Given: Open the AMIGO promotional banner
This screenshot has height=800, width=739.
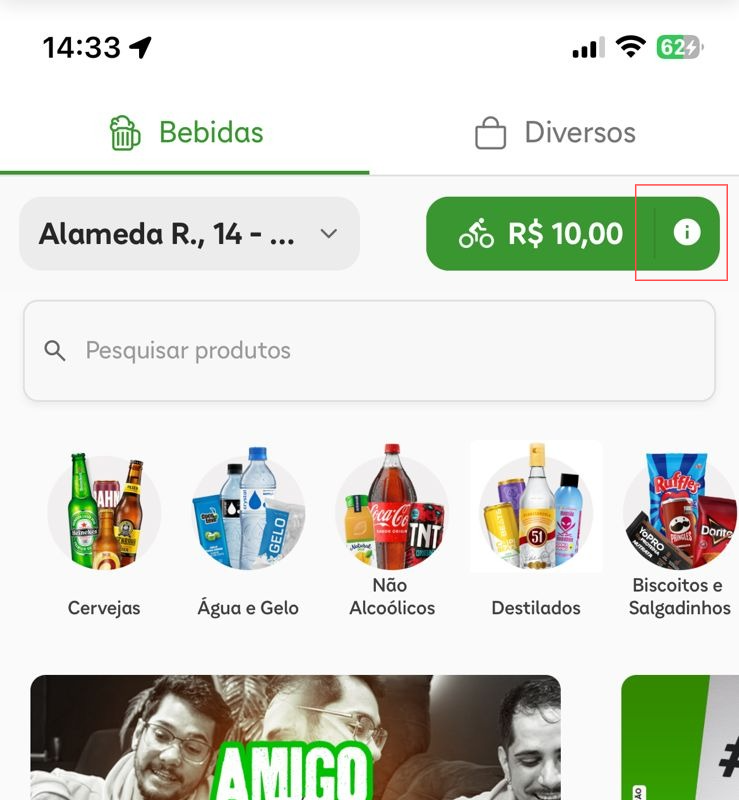Looking at the screenshot, I should pos(295,740).
